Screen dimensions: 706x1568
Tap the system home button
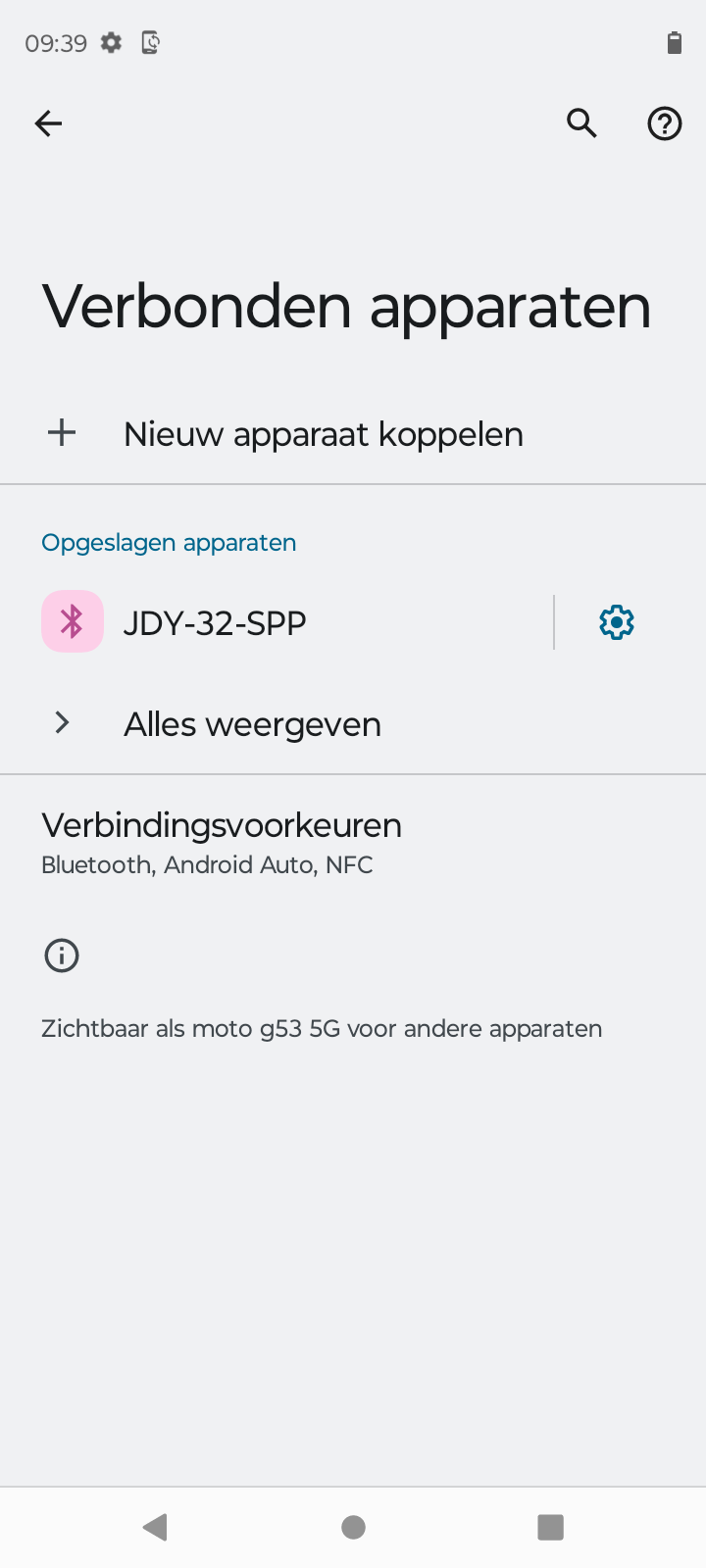[353, 1527]
